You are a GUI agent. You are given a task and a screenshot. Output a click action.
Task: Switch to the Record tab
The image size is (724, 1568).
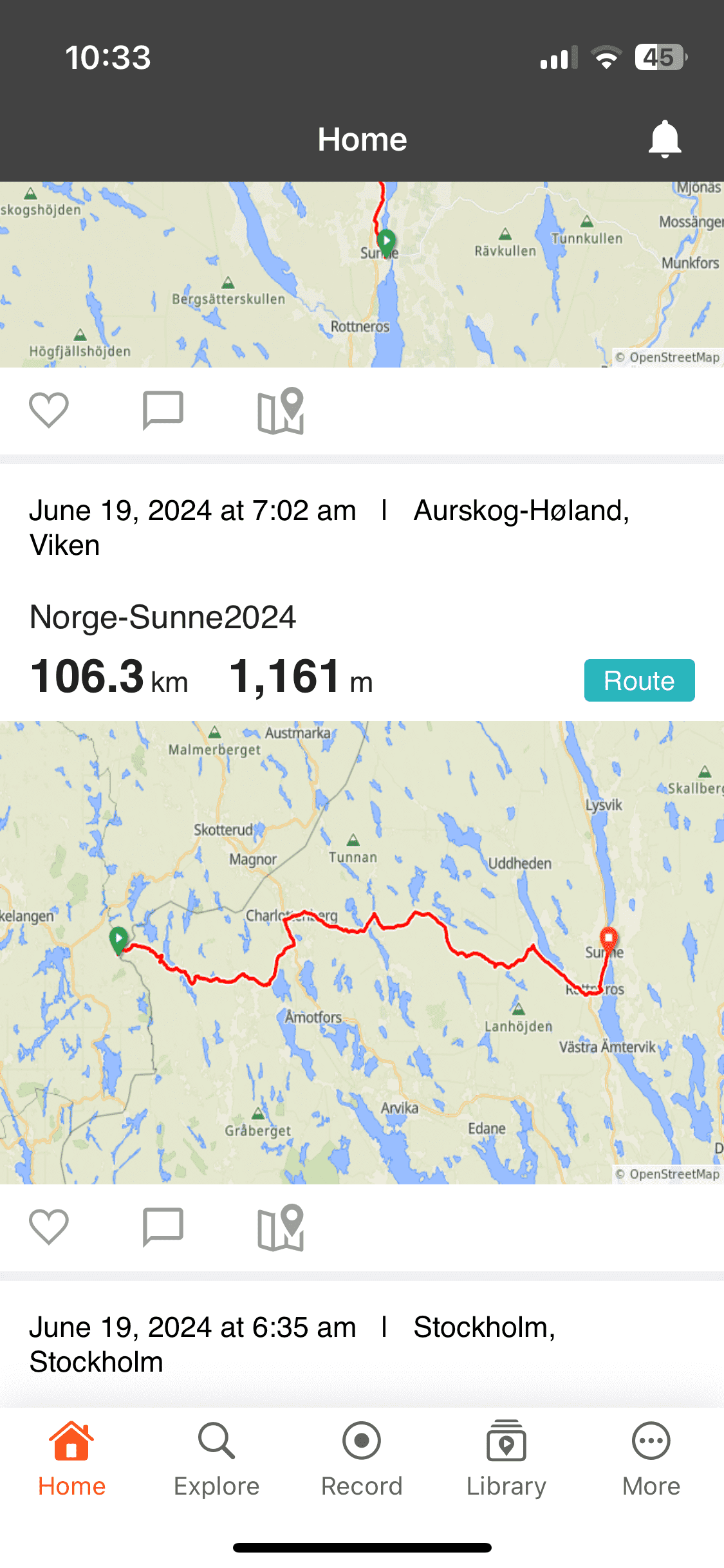362,1459
